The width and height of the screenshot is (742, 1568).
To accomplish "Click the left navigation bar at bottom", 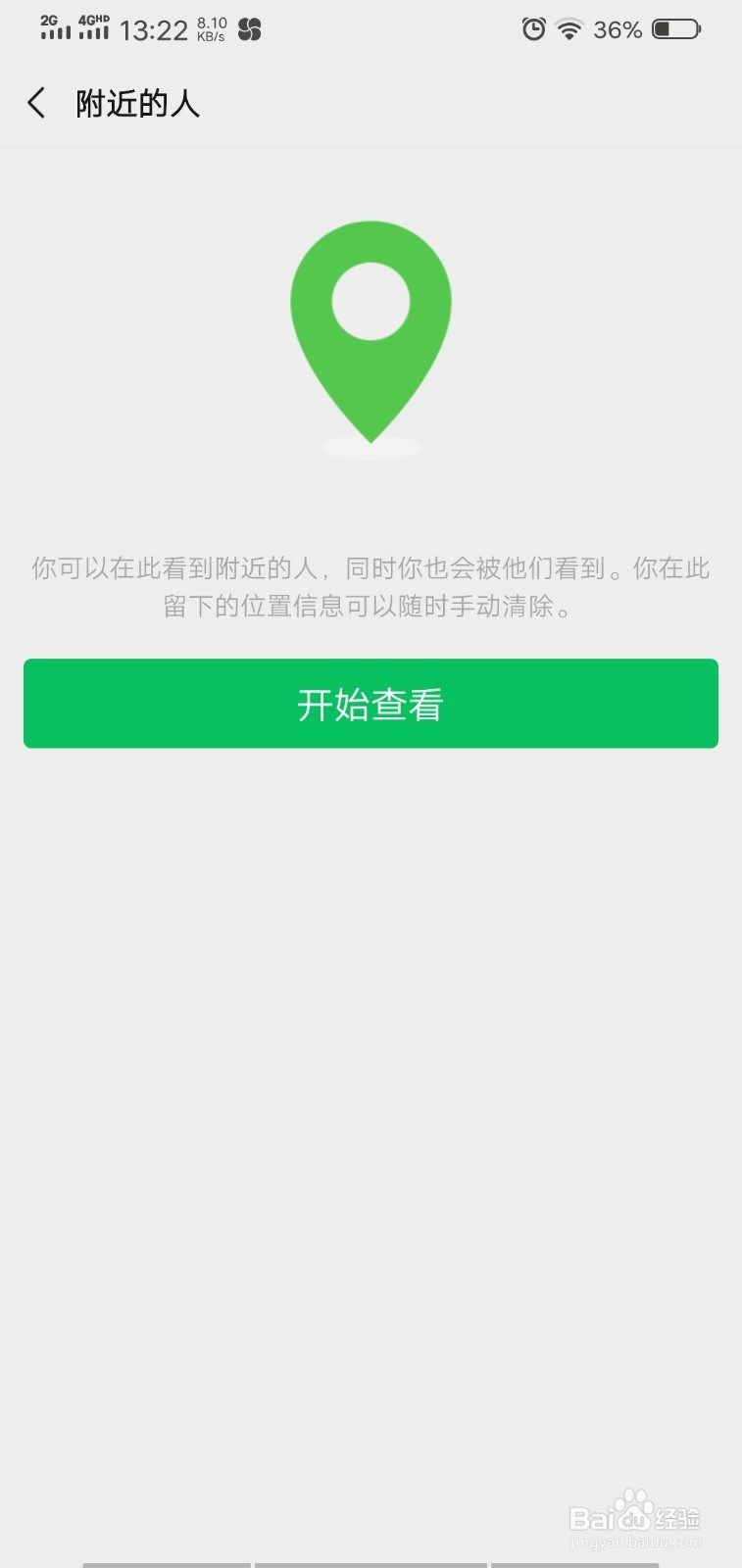I will point(165,1560).
